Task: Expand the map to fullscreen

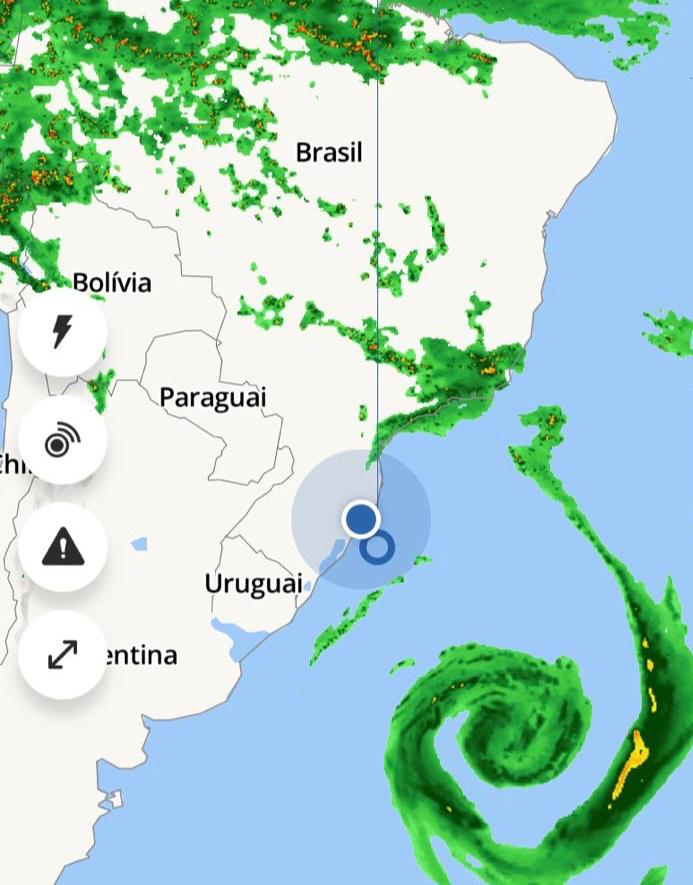Action: [x=62, y=654]
